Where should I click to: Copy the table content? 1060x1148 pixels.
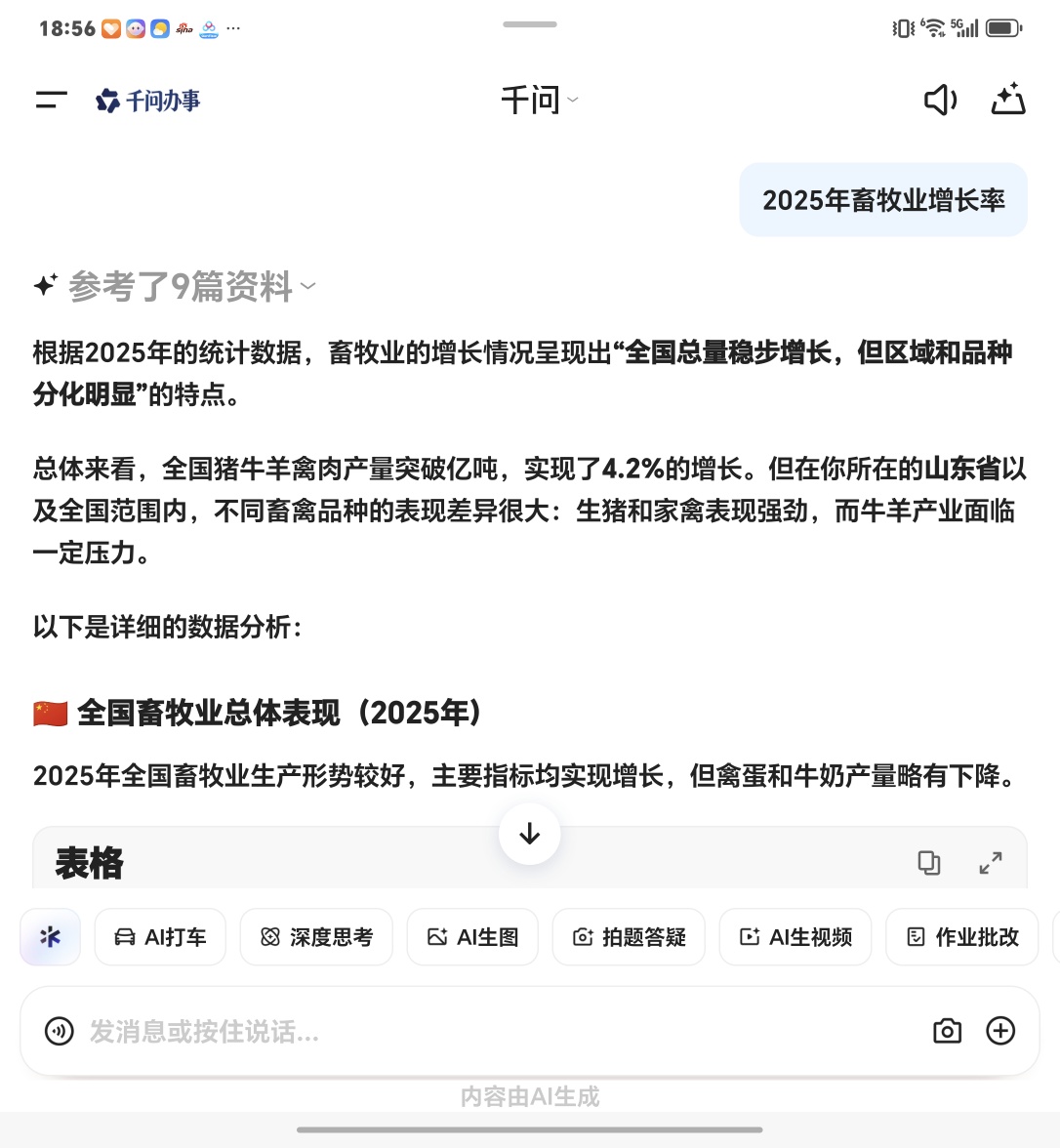928,863
